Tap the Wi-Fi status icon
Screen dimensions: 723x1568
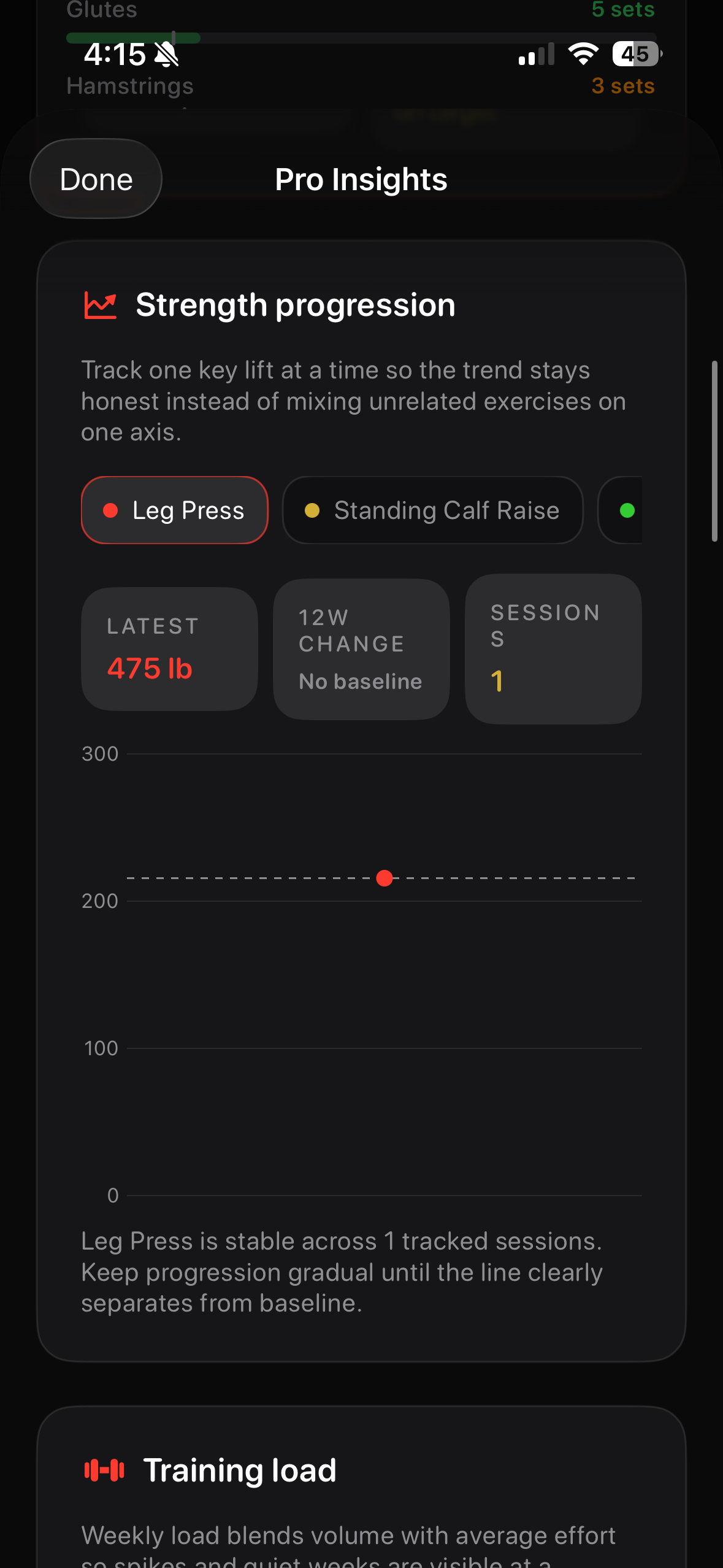pyautogui.click(x=581, y=54)
